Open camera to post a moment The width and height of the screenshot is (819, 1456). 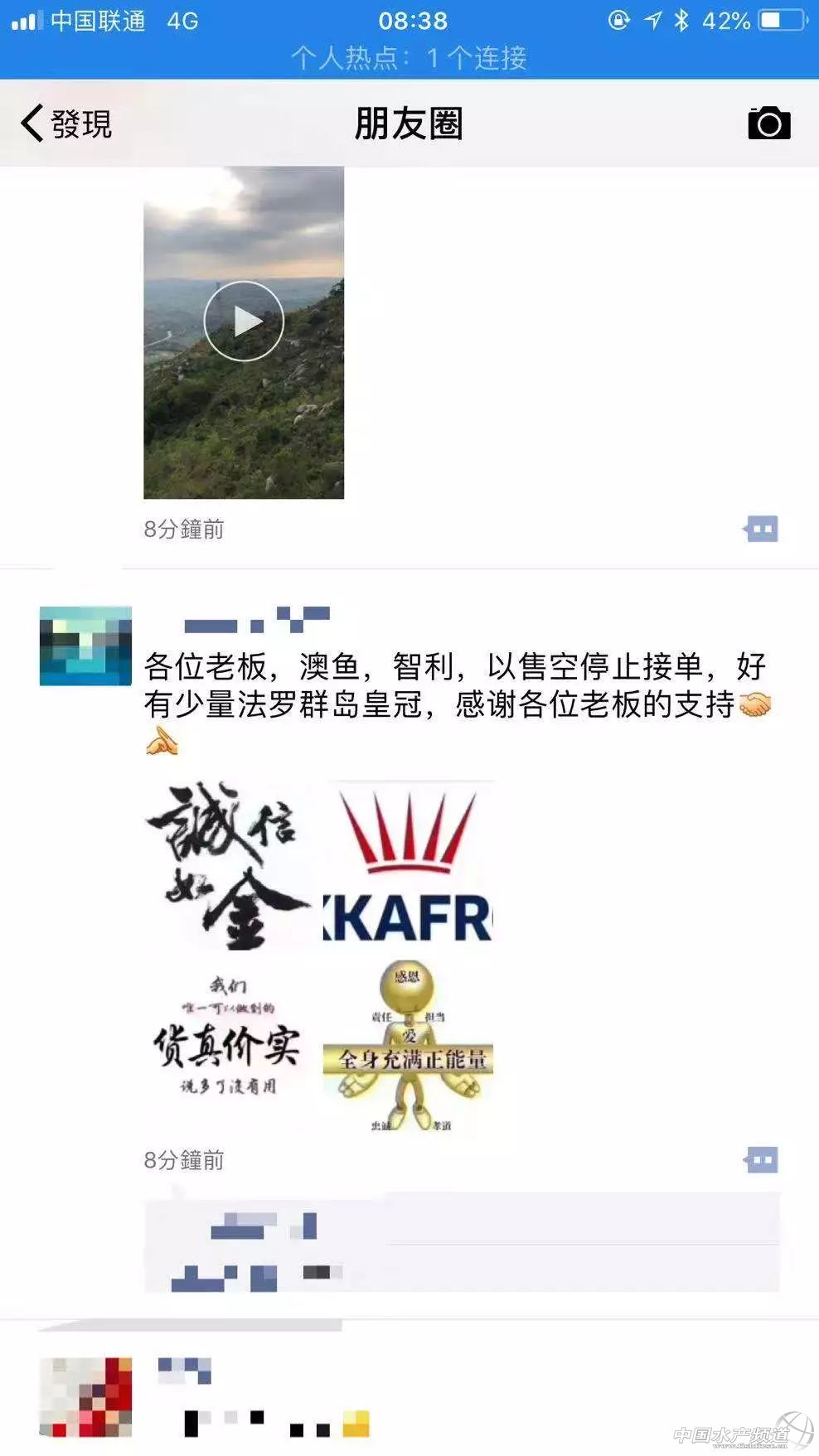pos(768,123)
